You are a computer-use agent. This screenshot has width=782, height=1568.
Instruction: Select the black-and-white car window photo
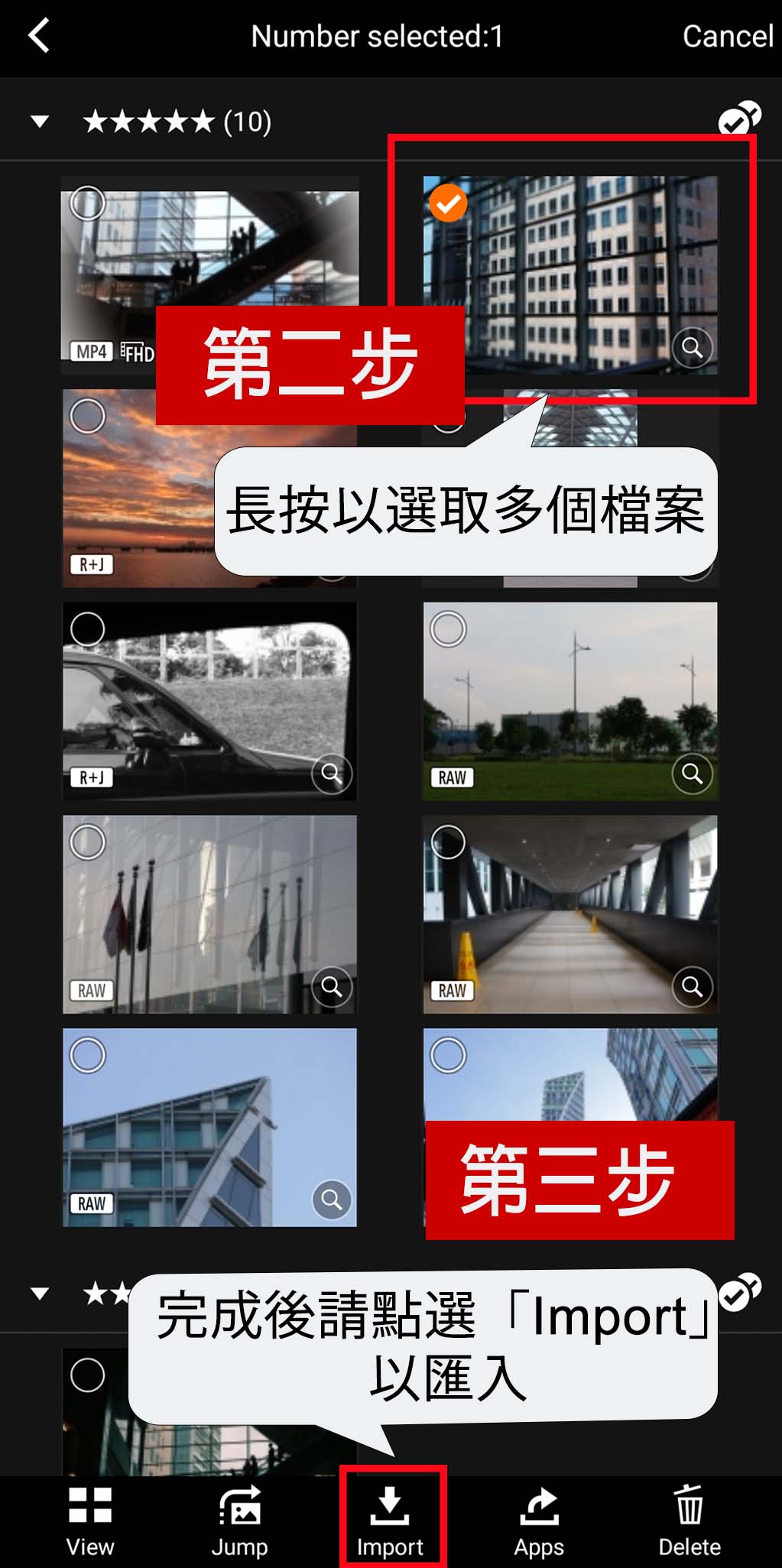(88, 629)
